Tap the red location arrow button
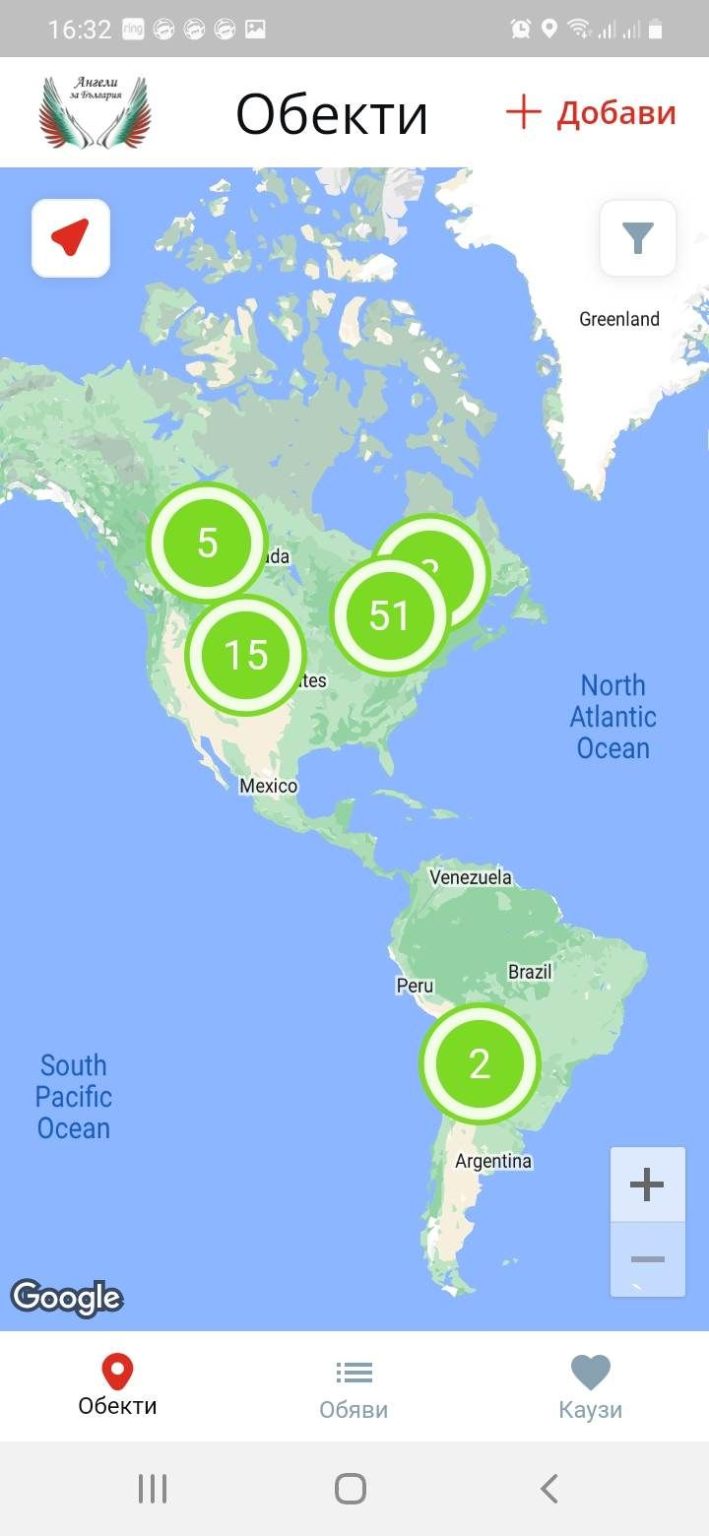Image resolution: width=709 pixels, height=1536 pixels. point(70,238)
